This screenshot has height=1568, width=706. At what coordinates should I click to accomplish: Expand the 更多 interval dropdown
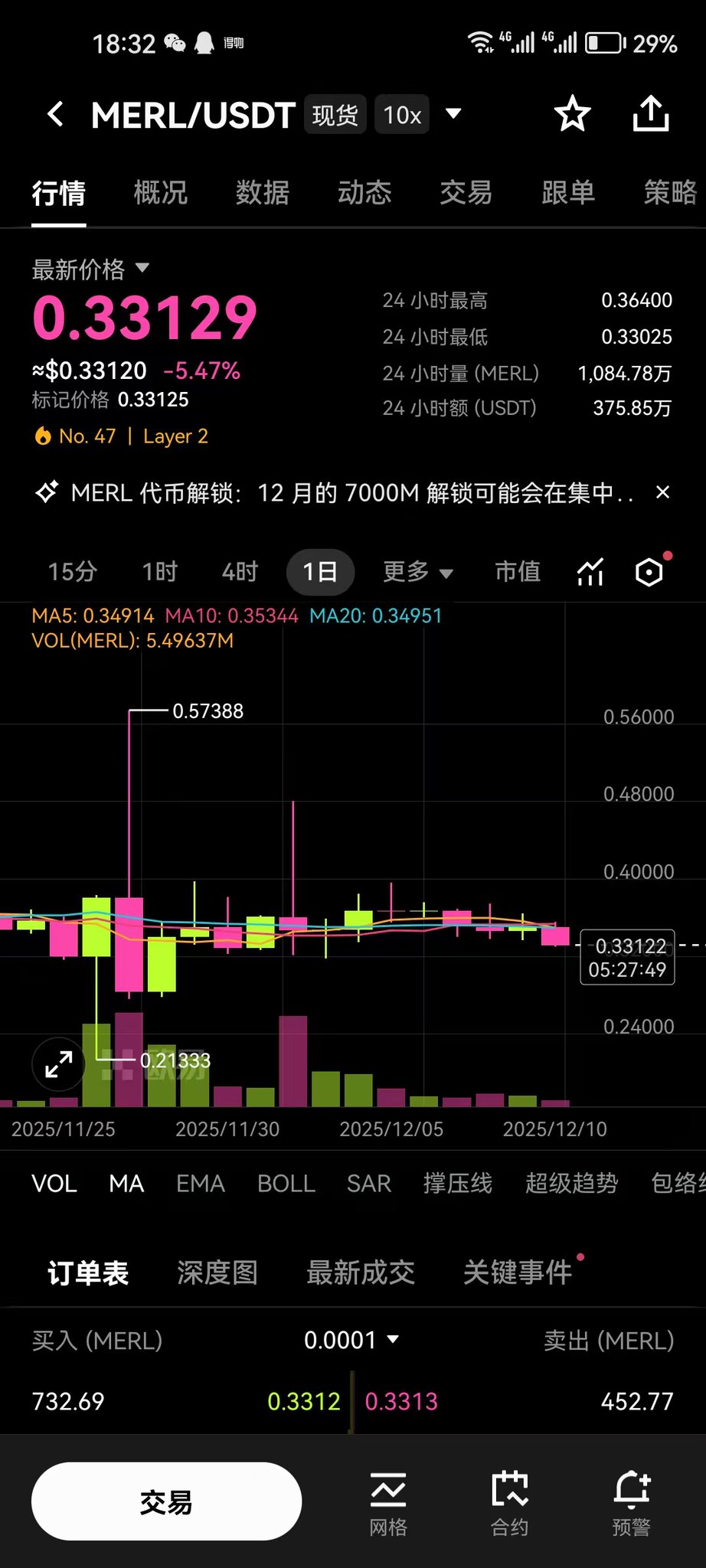click(x=417, y=571)
